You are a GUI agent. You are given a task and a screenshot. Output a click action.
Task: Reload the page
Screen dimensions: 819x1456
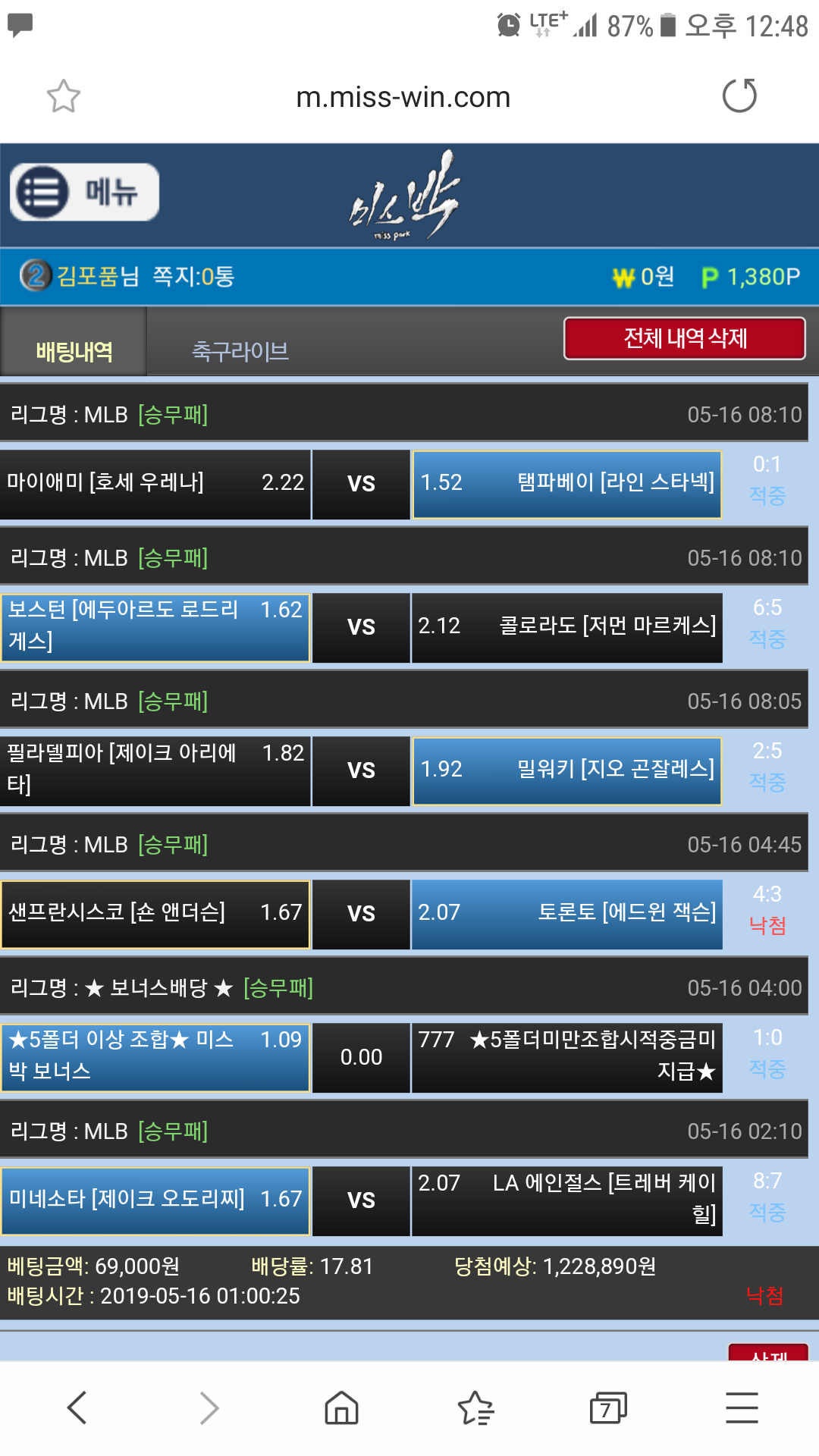pyautogui.click(x=739, y=96)
